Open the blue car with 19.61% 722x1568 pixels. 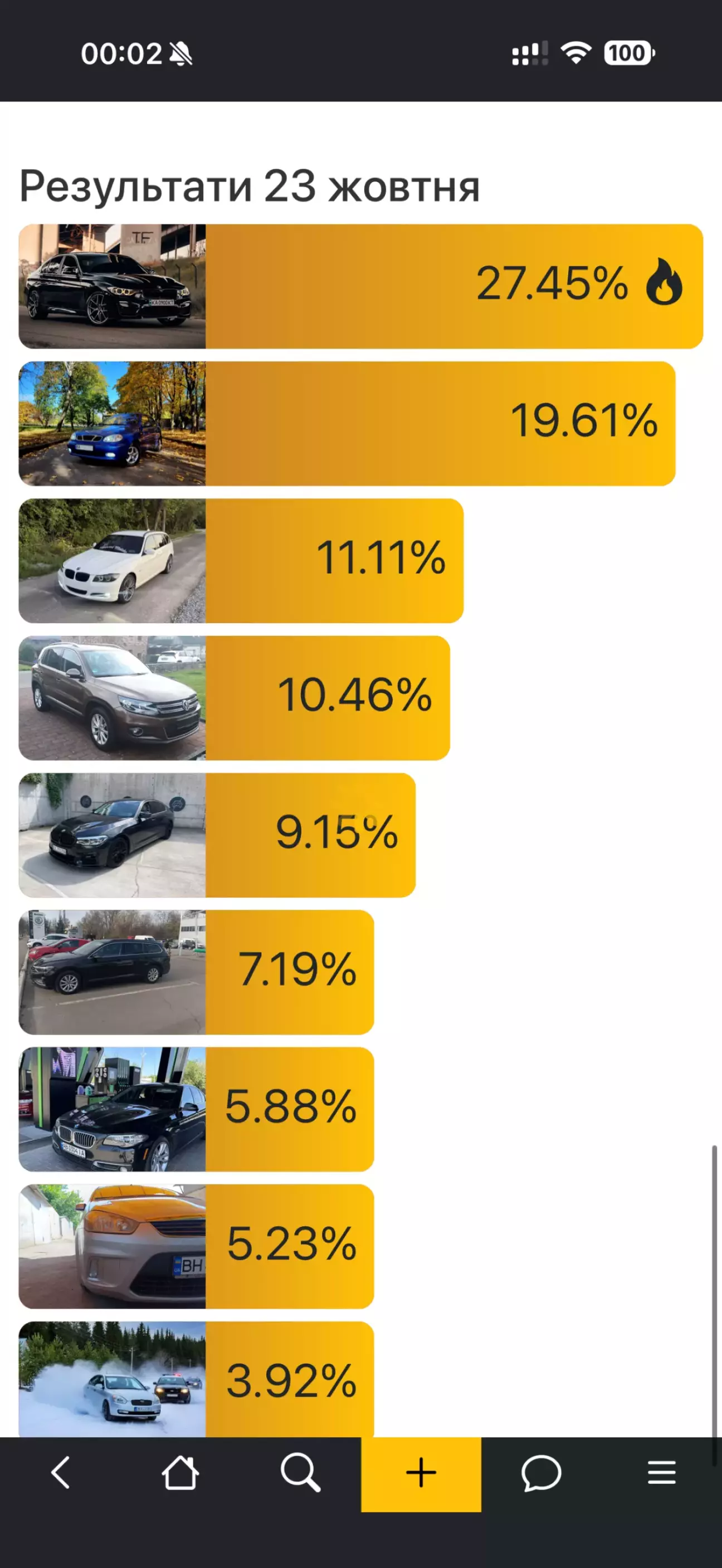(347, 424)
